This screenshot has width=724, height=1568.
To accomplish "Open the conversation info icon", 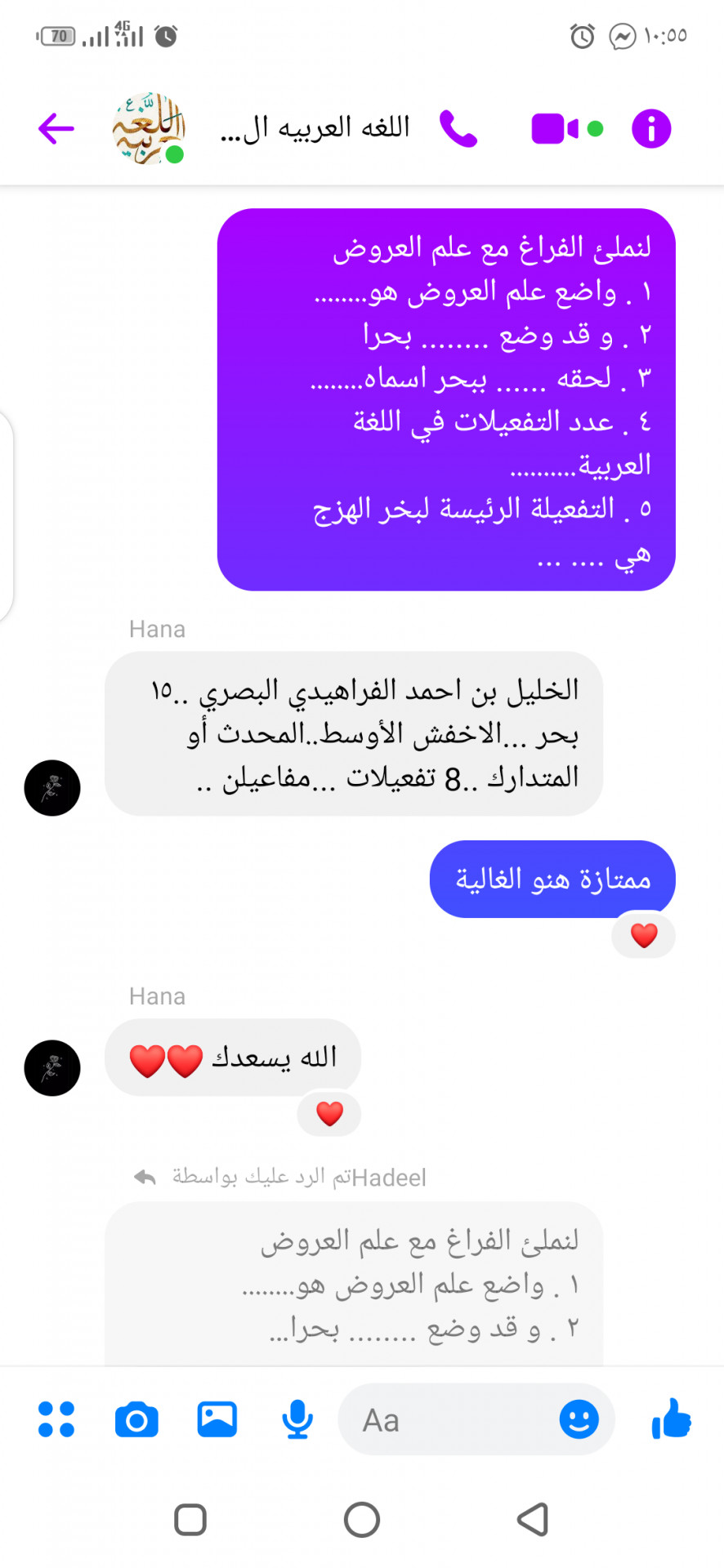I will [x=651, y=128].
